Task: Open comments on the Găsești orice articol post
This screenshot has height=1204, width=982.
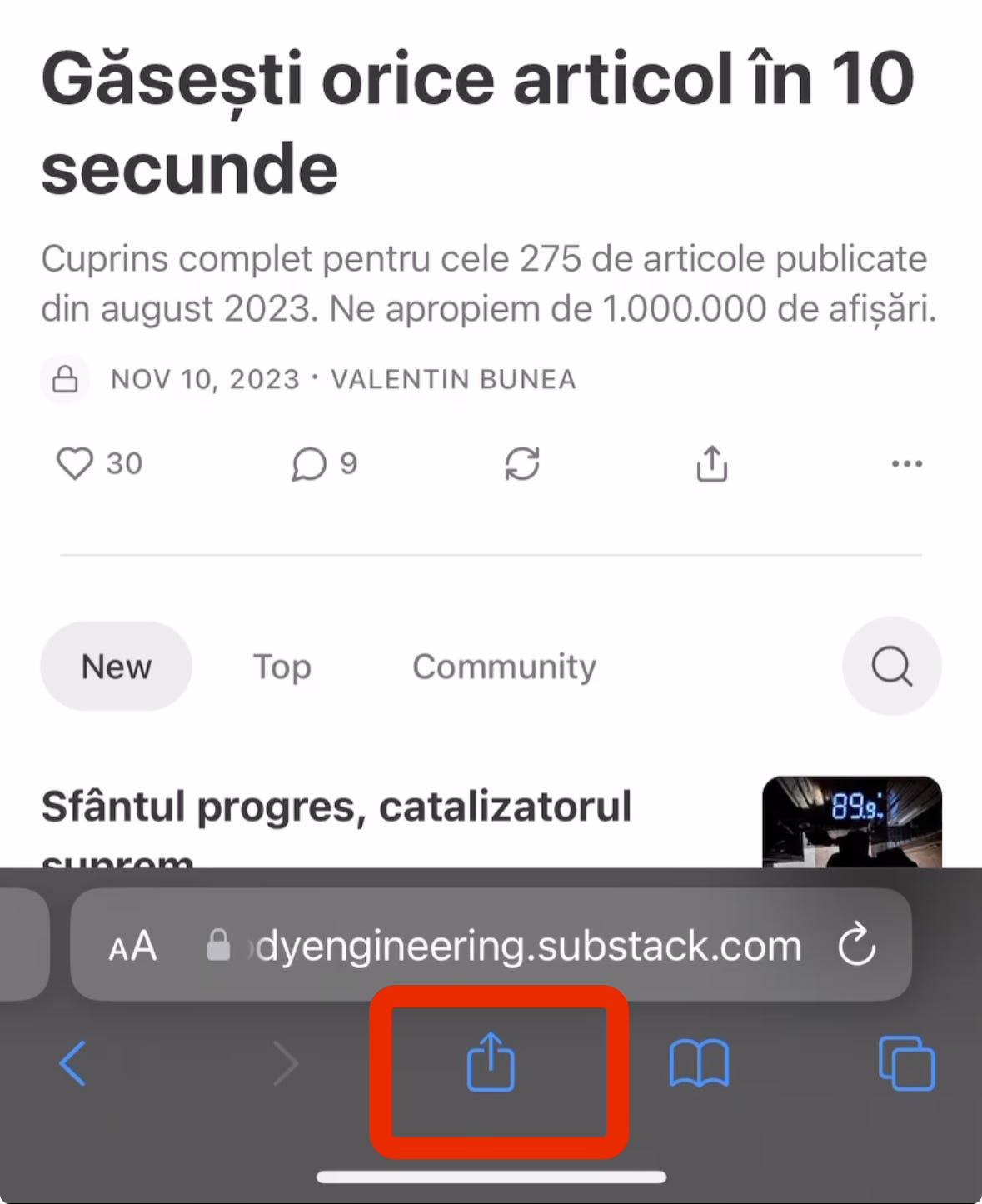Action: (x=310, y=463)
